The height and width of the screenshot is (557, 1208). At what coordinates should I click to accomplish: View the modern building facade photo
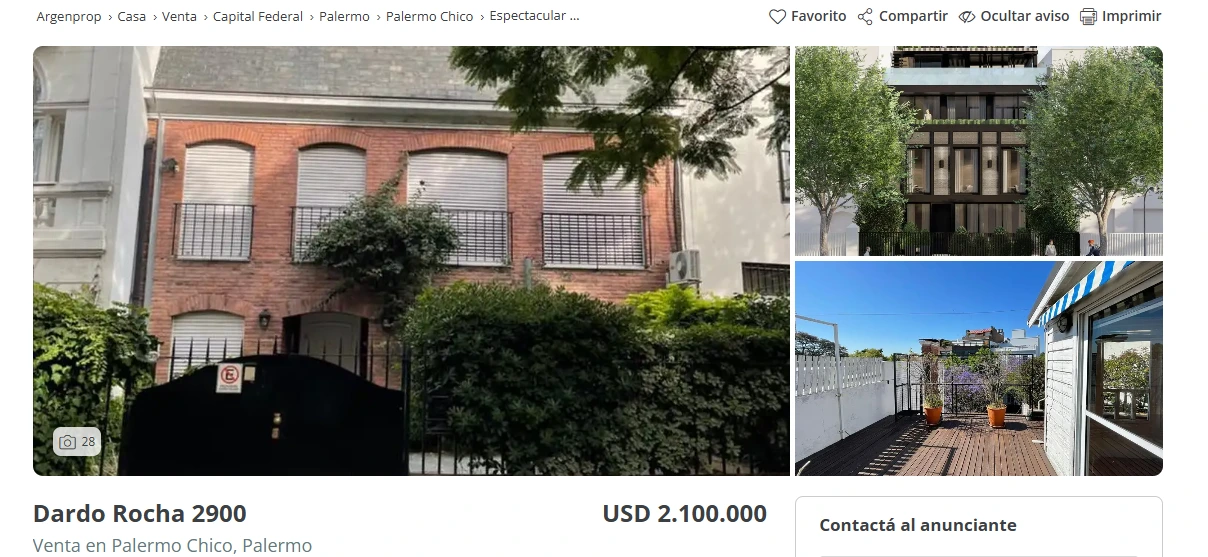978,151
